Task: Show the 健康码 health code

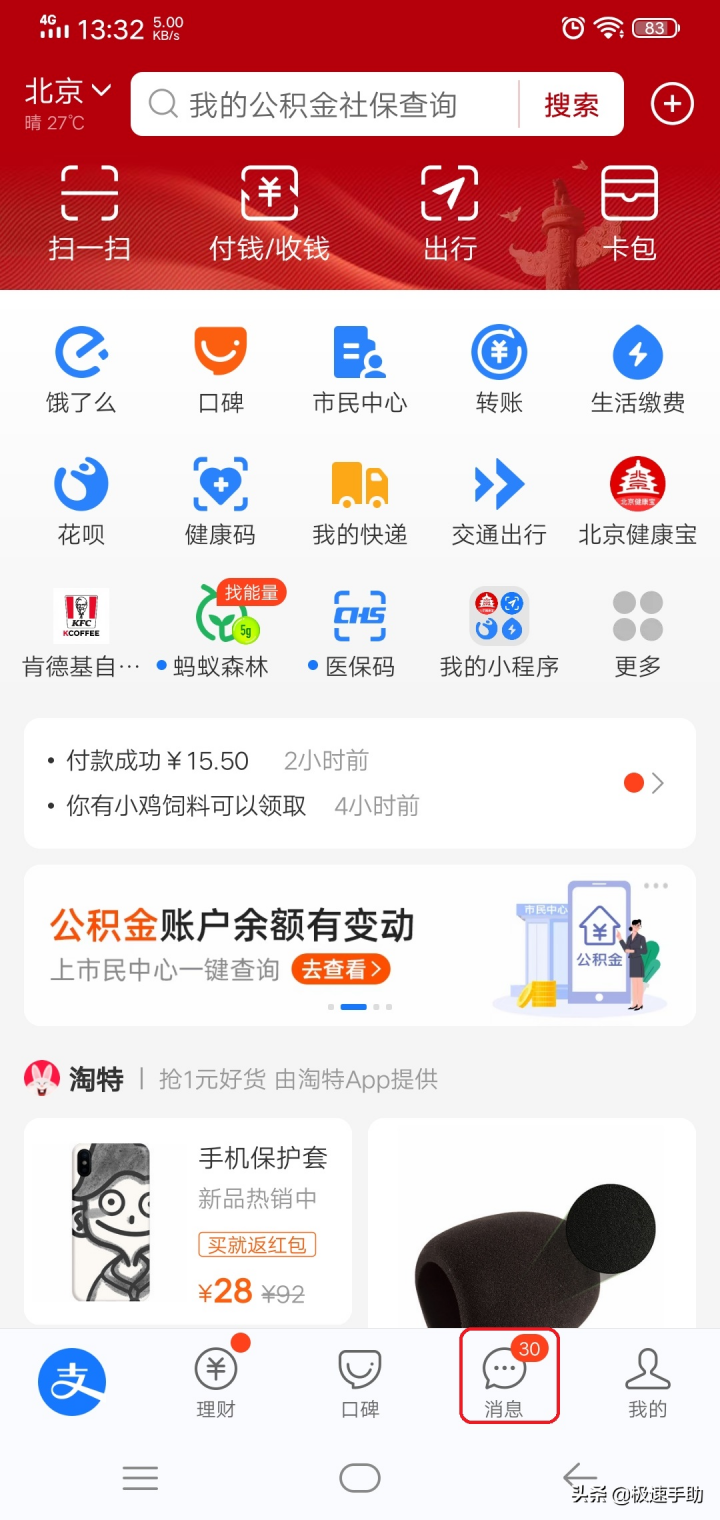Action: pyautogui.click(x=220, y=497)
